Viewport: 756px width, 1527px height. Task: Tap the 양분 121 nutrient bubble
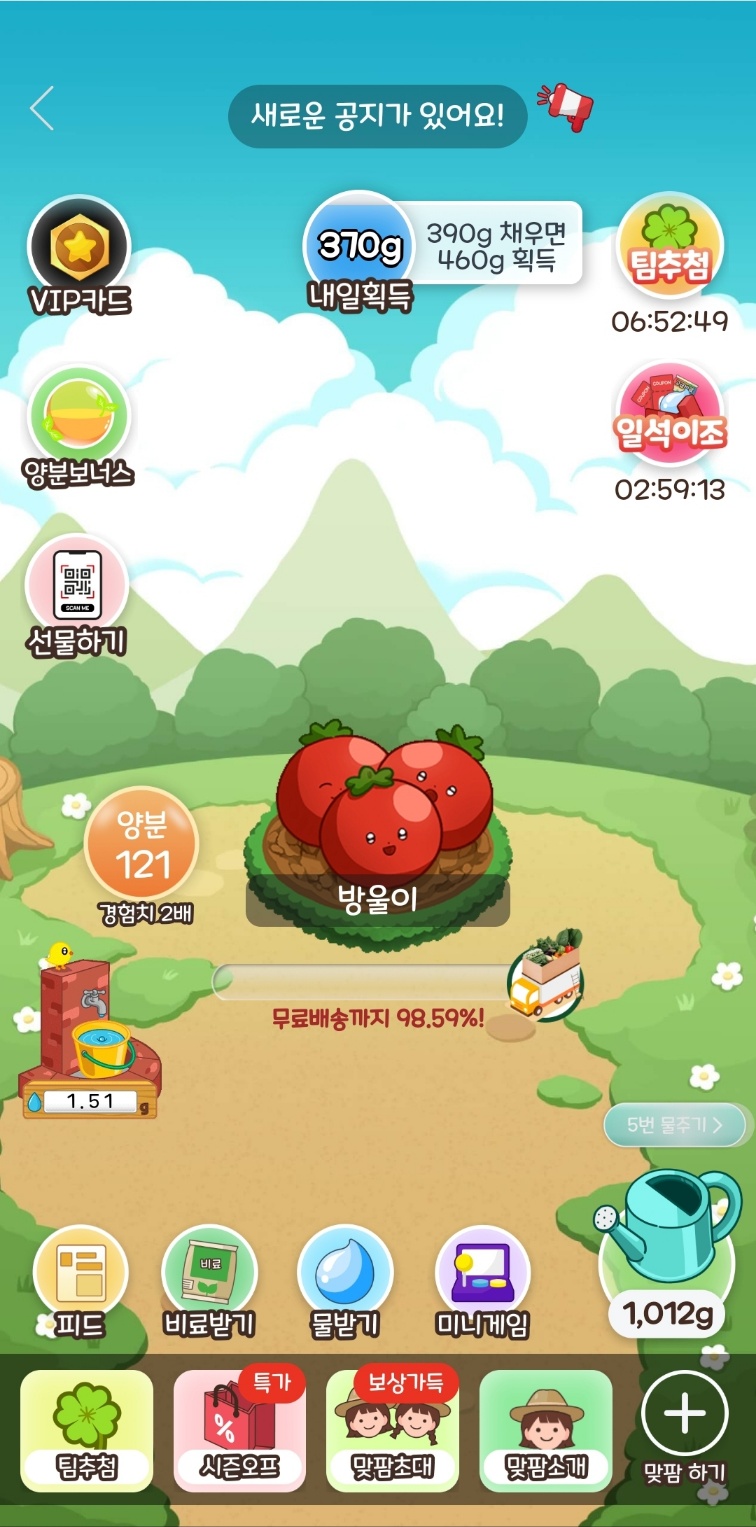142,843
